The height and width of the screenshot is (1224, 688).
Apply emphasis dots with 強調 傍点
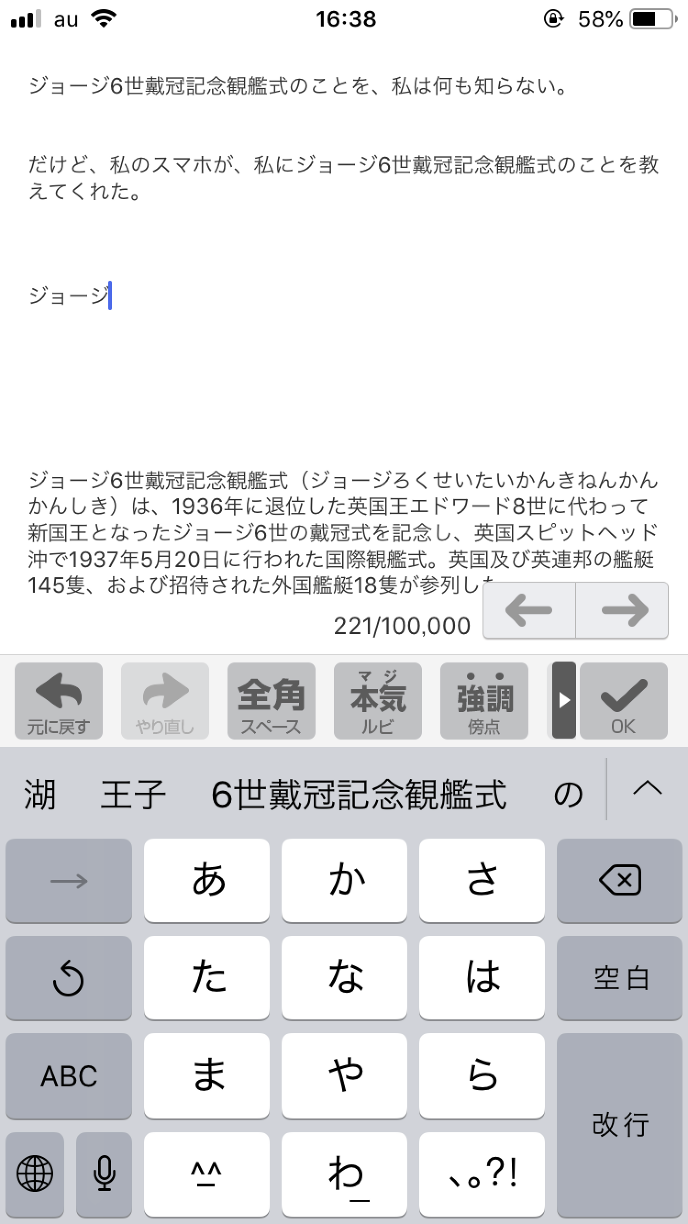483,700
